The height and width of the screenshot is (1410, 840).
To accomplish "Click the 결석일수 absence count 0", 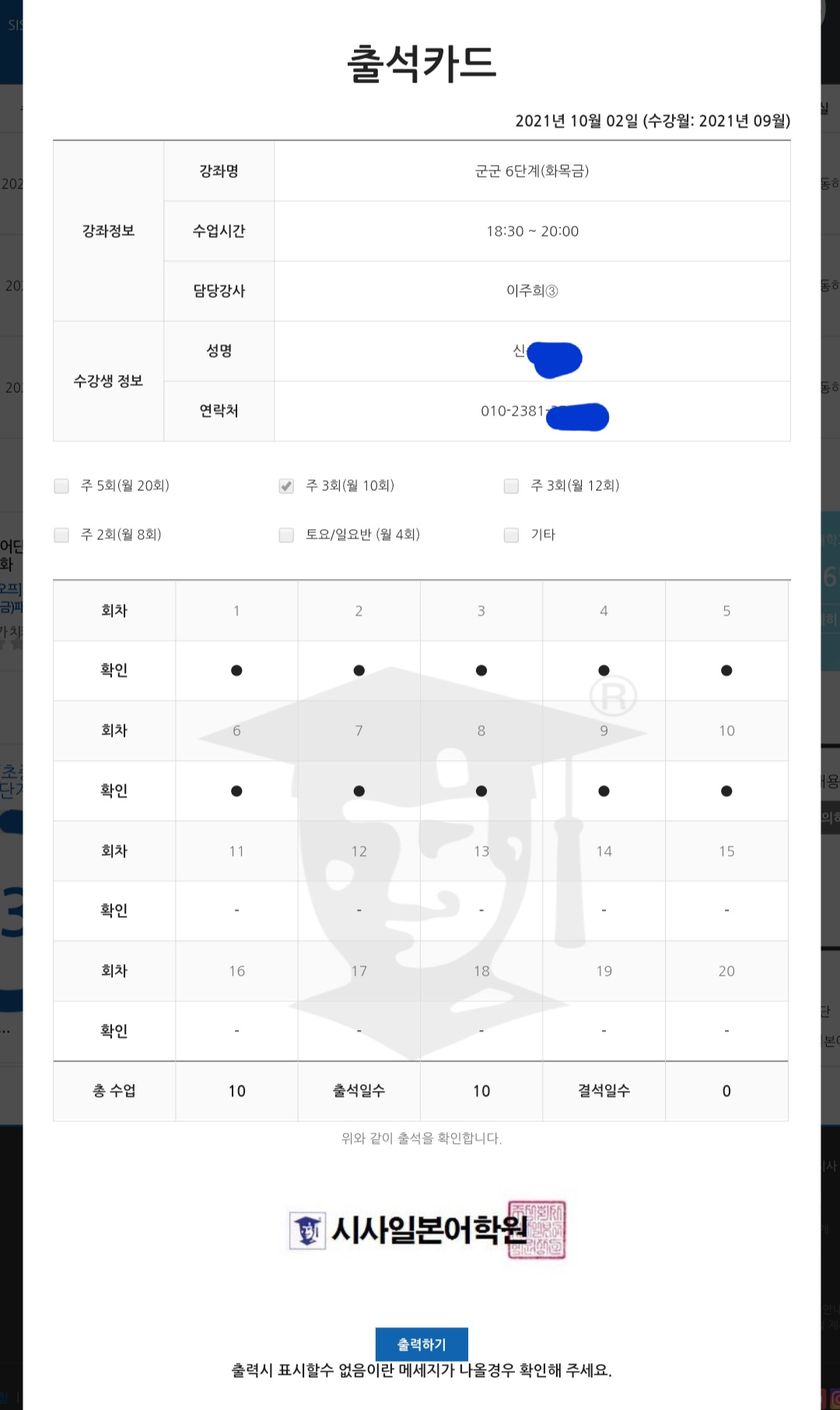I will [726, 1091].
